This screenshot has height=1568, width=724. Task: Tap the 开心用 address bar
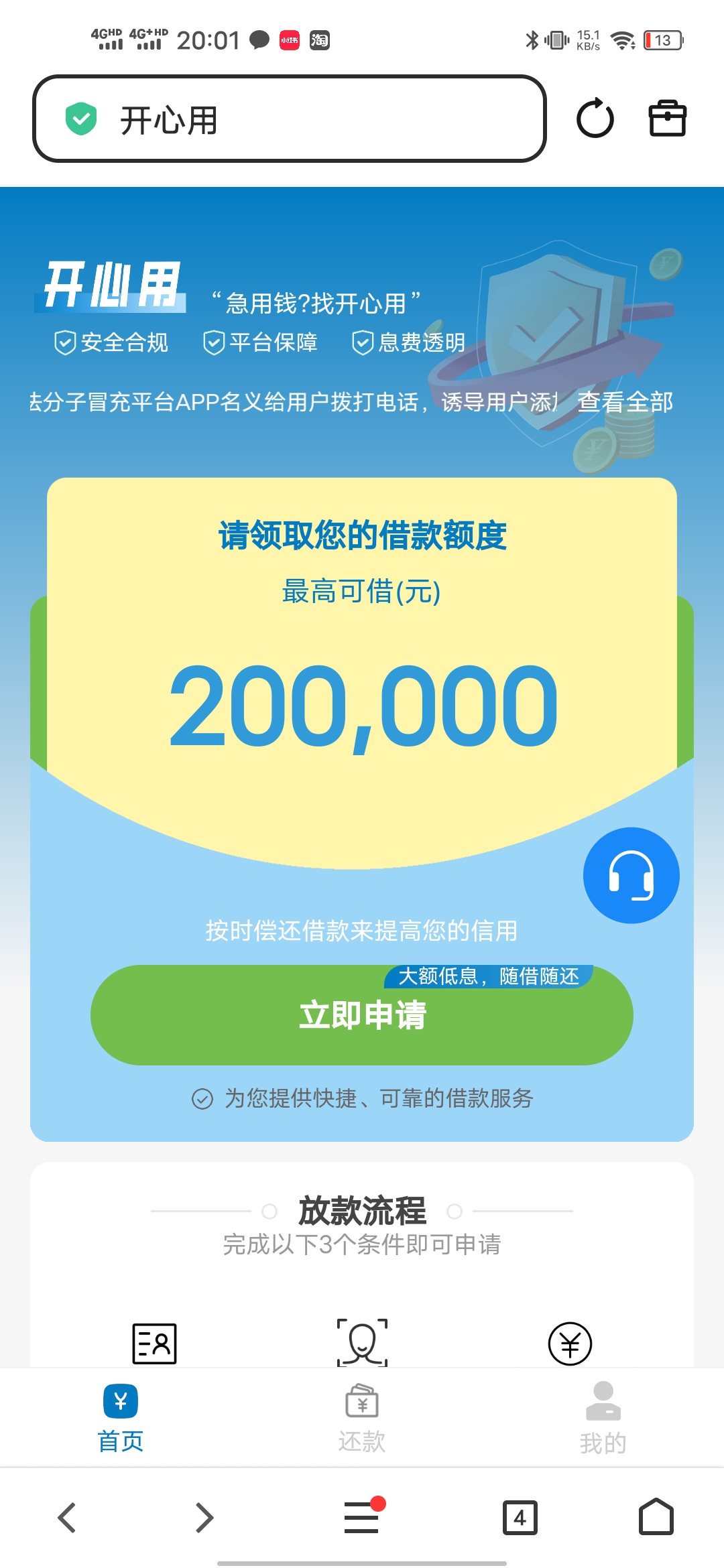click(x=288, y=119)
